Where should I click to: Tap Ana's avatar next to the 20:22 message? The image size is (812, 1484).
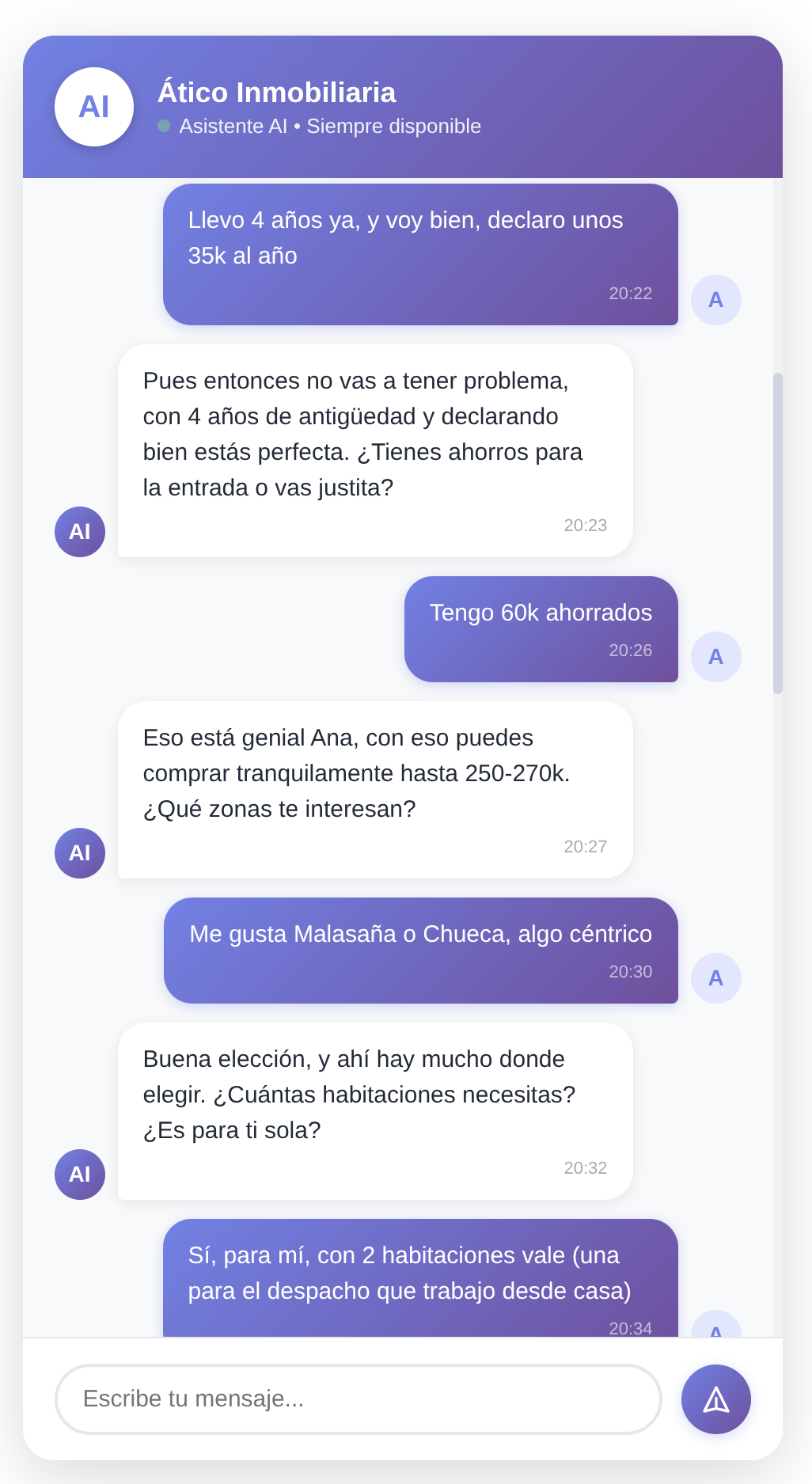click(x=715, y=299)
